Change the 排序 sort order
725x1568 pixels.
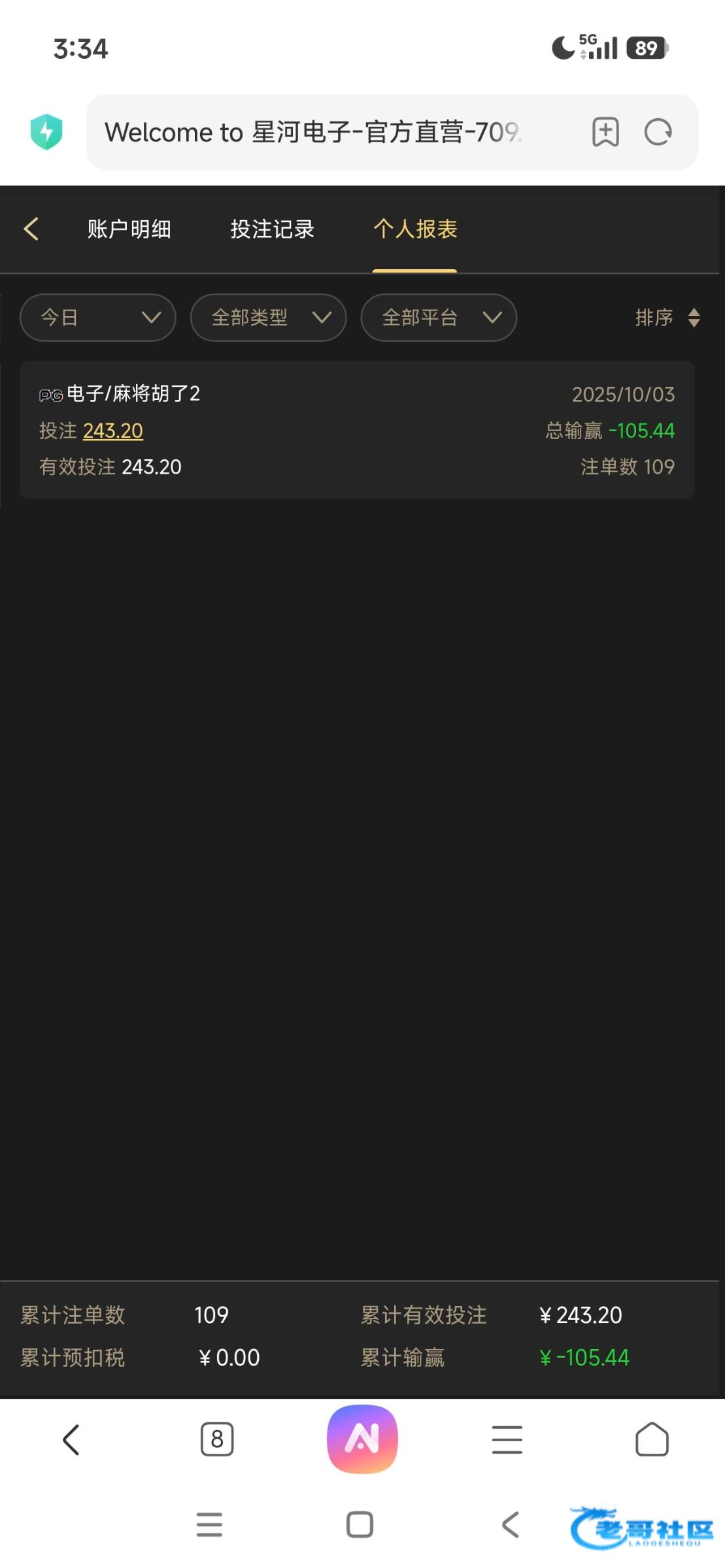pyautogui.click(x=667, y=318)
